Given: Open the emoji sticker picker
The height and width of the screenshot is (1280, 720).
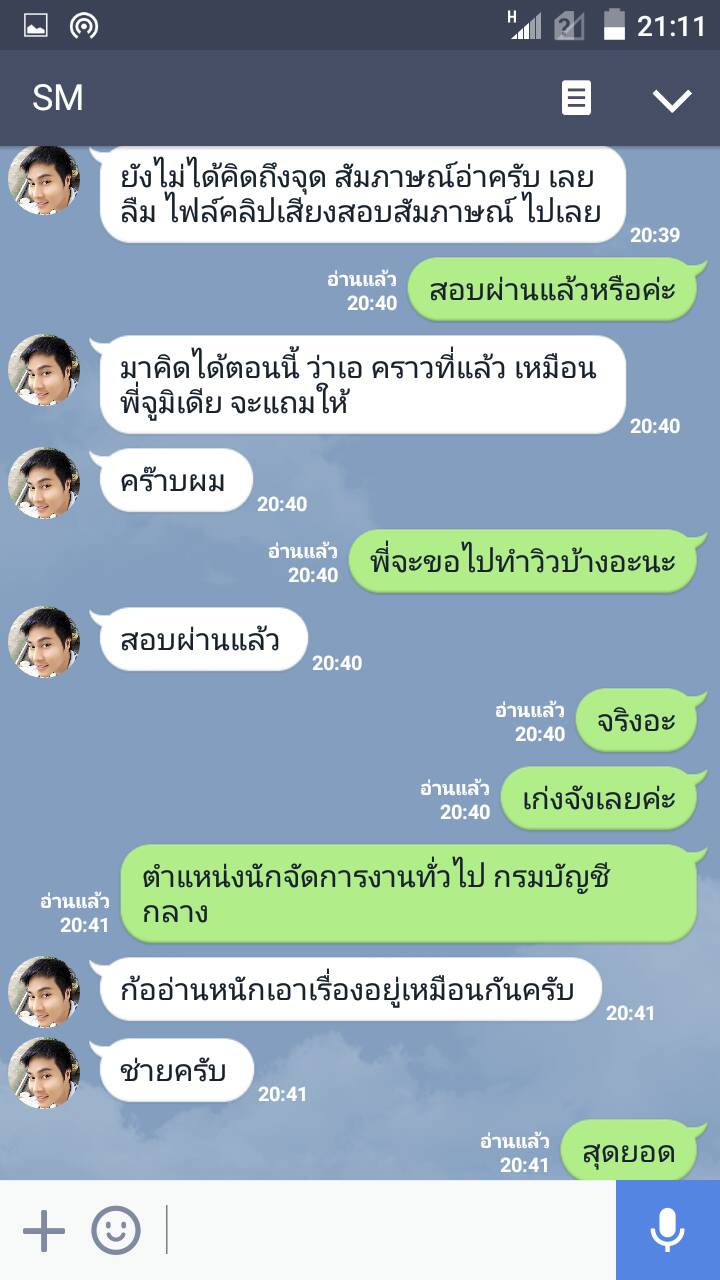Looking at the screenshot, I should (116, 1230).
